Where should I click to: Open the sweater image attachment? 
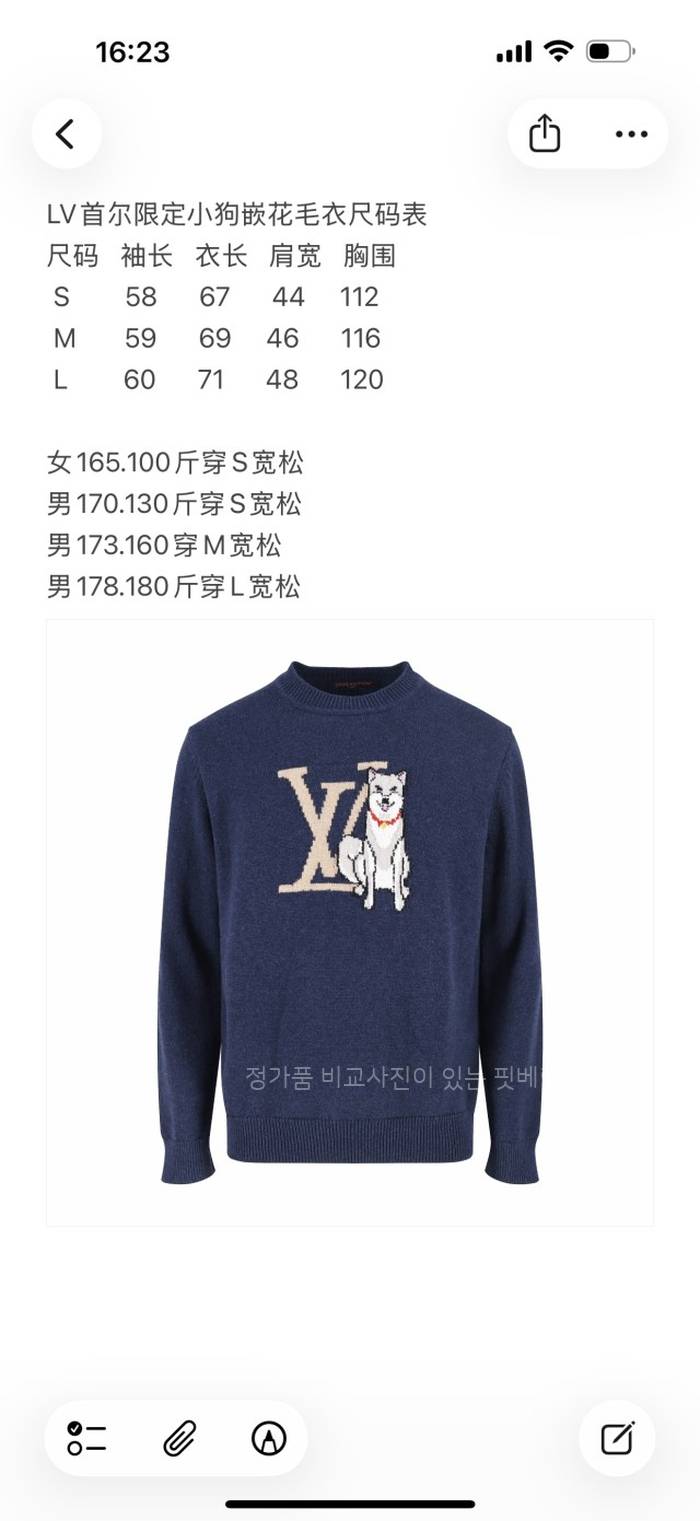coord(350,922)
